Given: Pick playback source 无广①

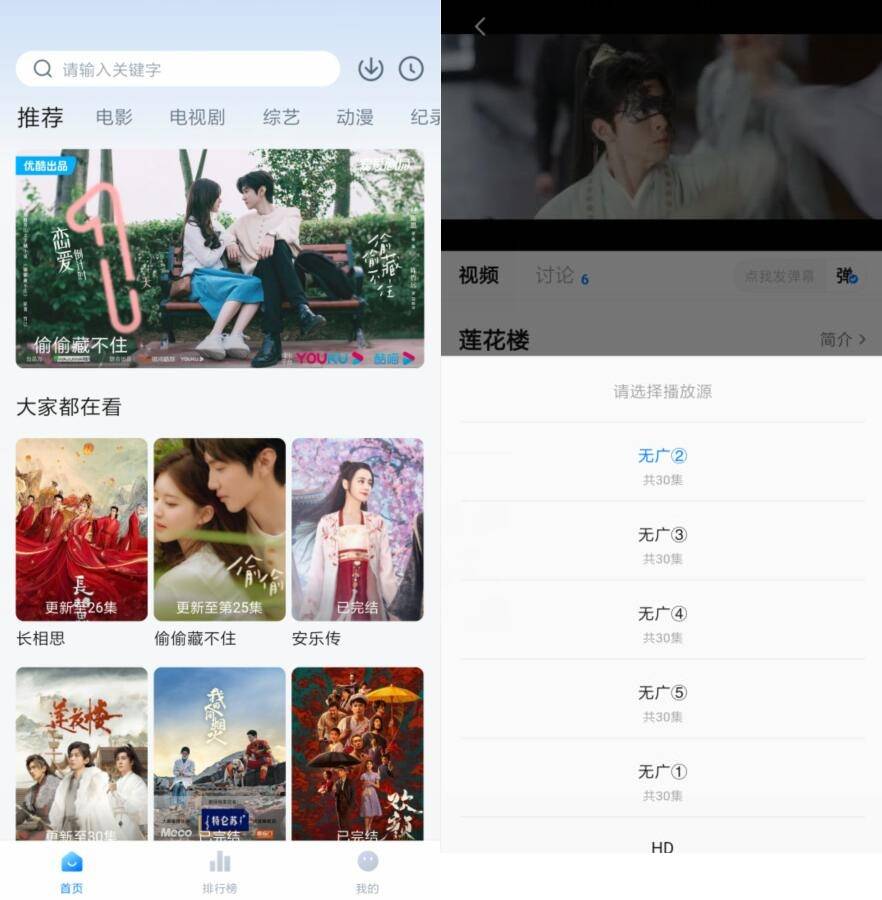Looking at the screenshot, I should pyautogui.click(x=662, y=780).
